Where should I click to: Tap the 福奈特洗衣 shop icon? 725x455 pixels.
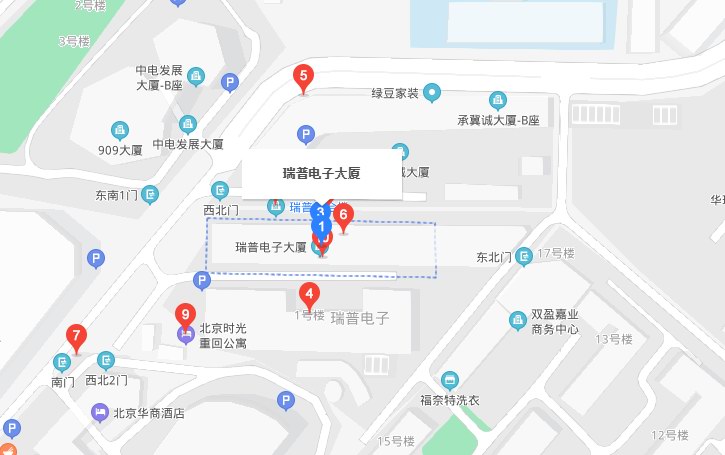point(450,380)
